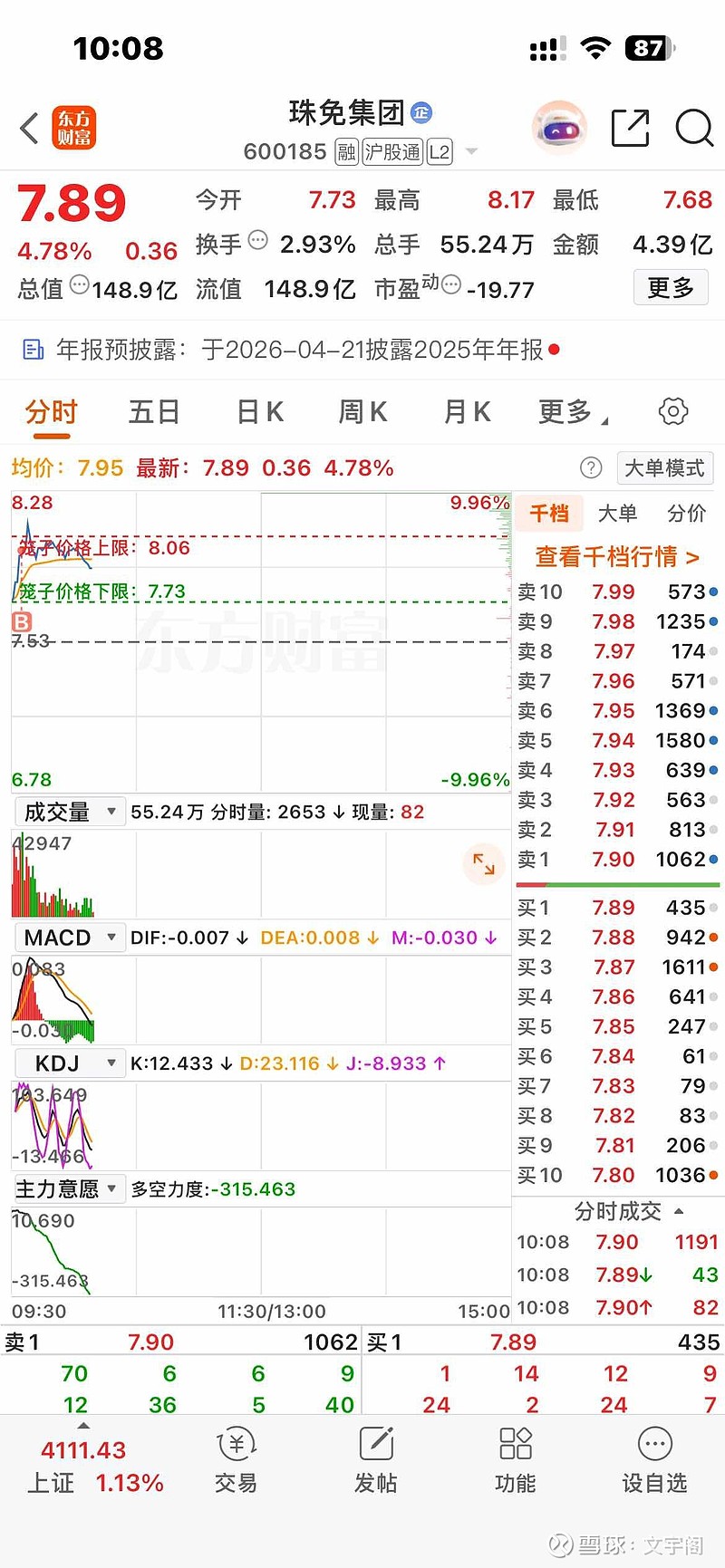Open 交易 in the bottom bar
This screenshot has height=1568, width=725.
pyautogui.click(x=237, y=1461)
